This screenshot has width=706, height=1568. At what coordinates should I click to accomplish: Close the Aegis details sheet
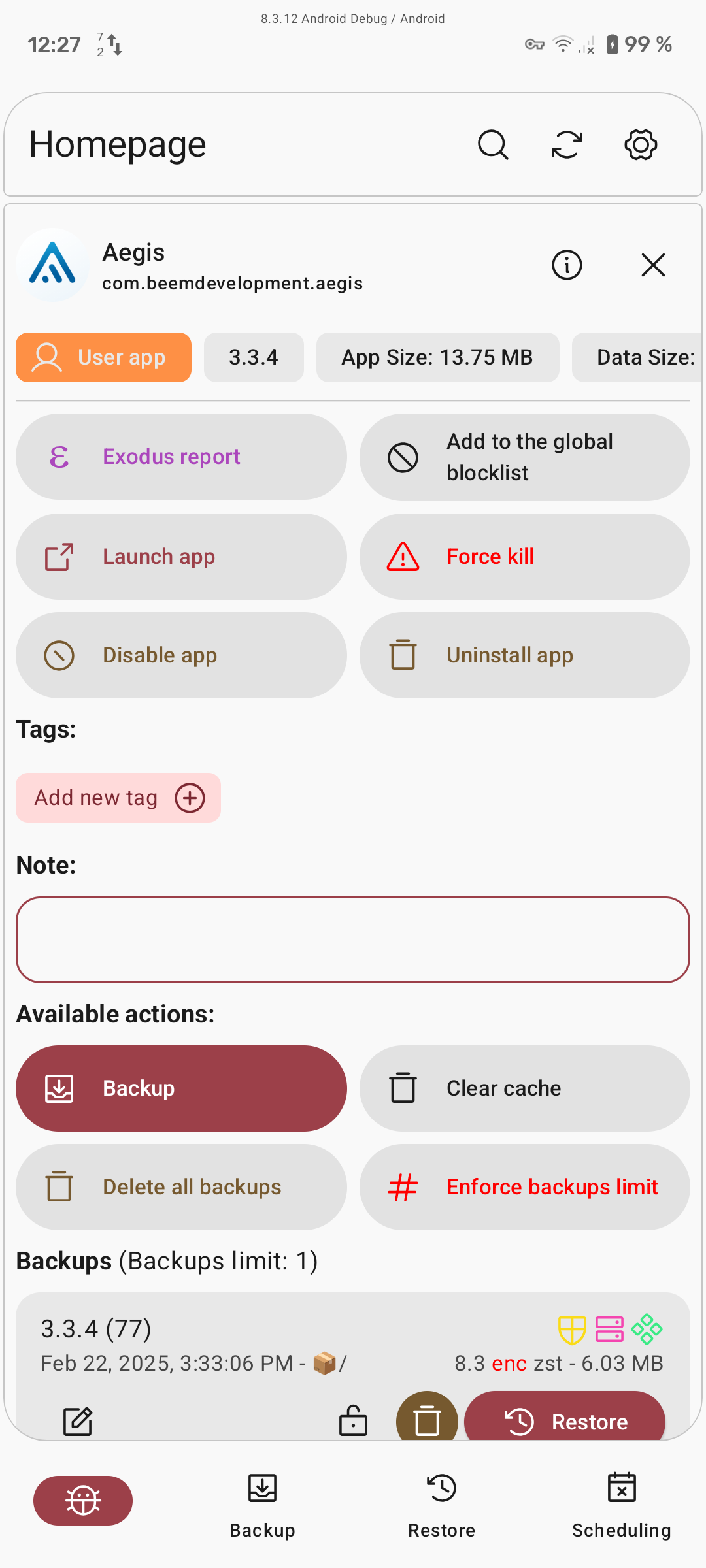653,265
